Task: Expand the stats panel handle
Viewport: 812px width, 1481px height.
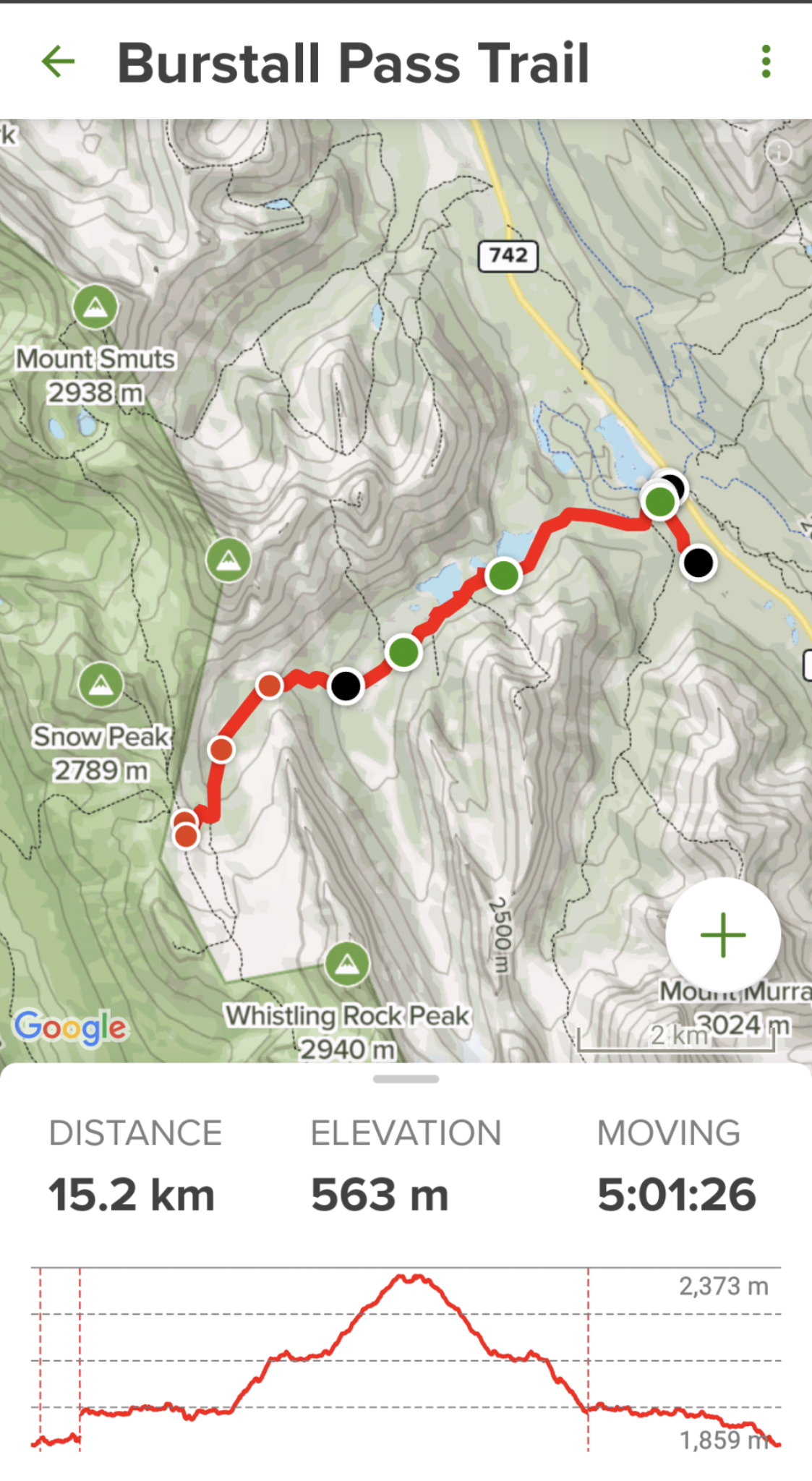Action: pos(406,1079)
